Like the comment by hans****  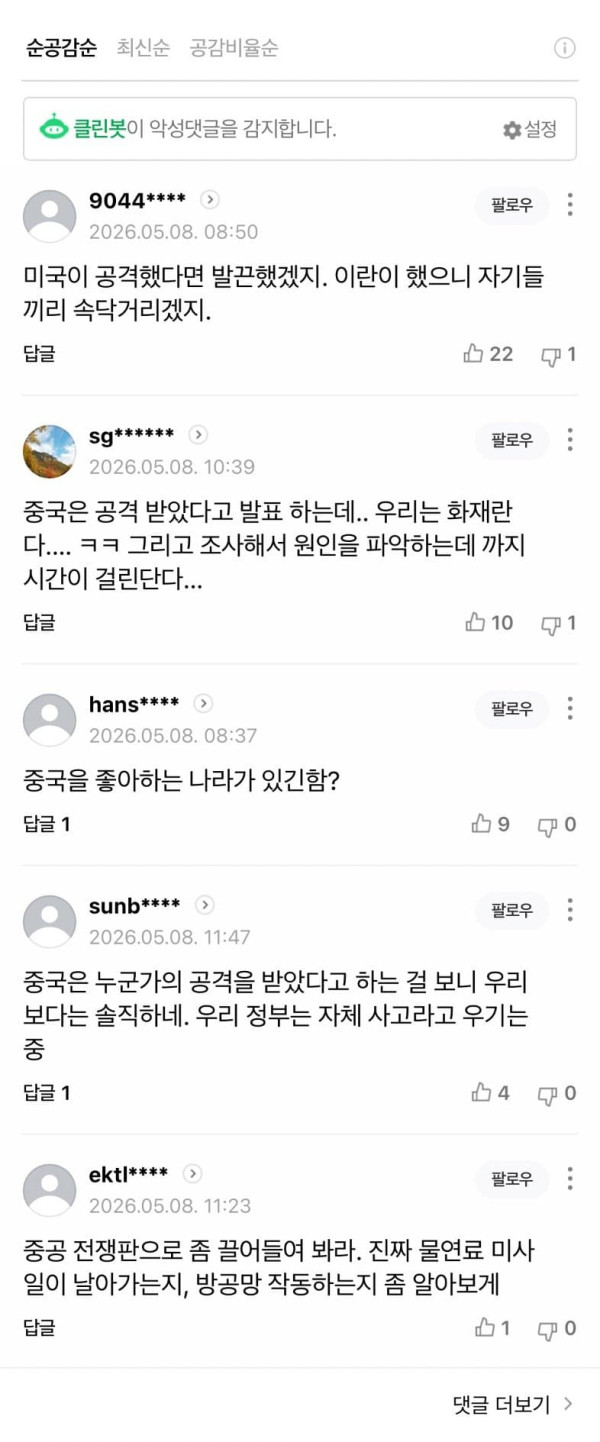tap(491, 824)
